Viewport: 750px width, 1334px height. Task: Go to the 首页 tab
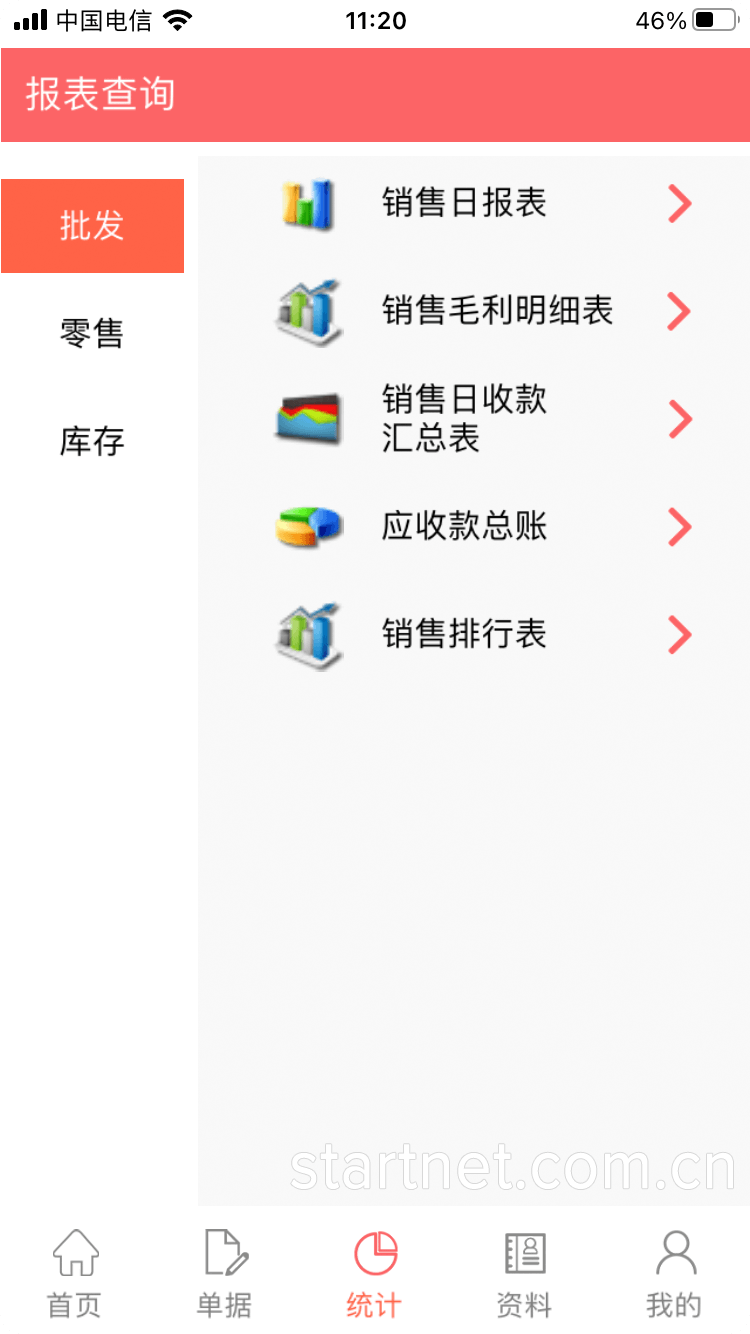point(75,1273)
